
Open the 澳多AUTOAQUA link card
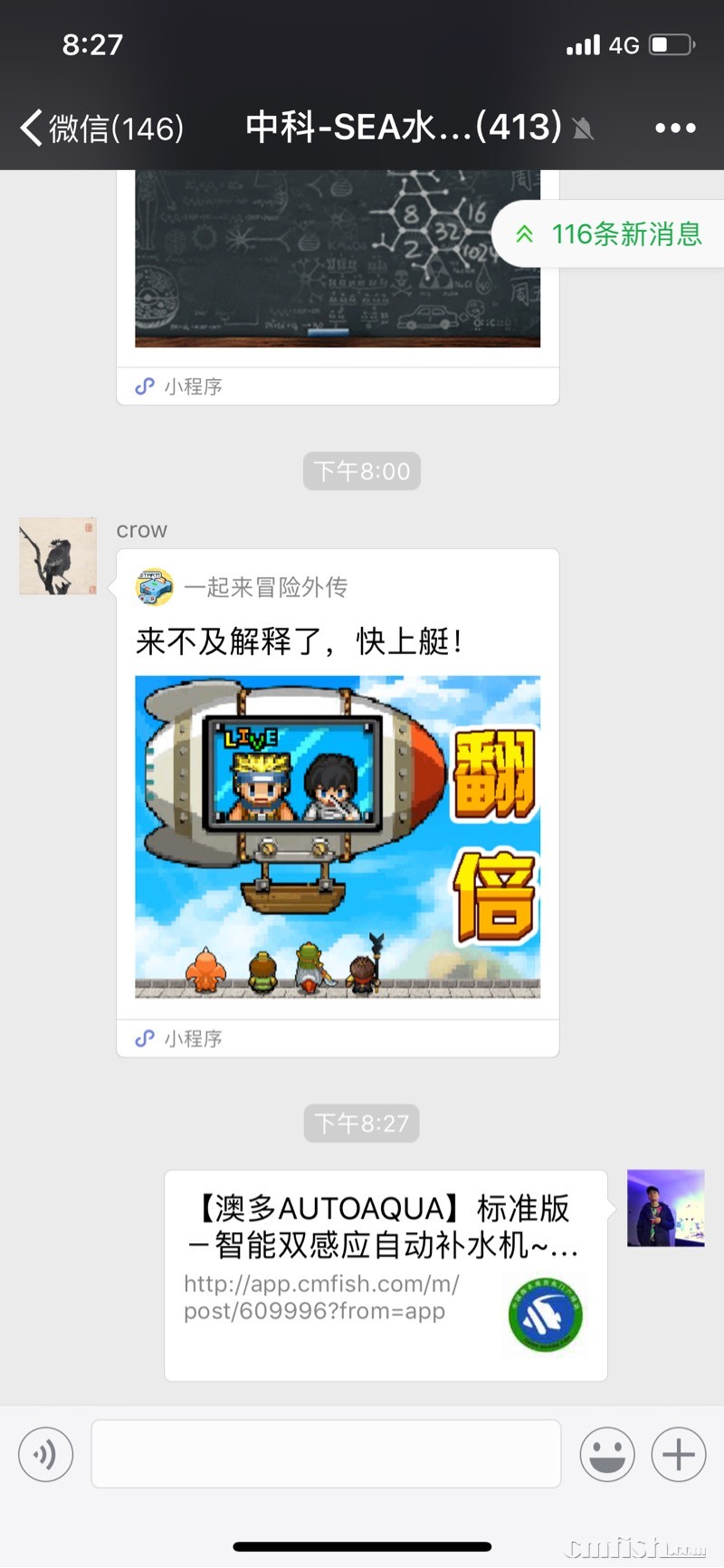[x=386, y=1274]
